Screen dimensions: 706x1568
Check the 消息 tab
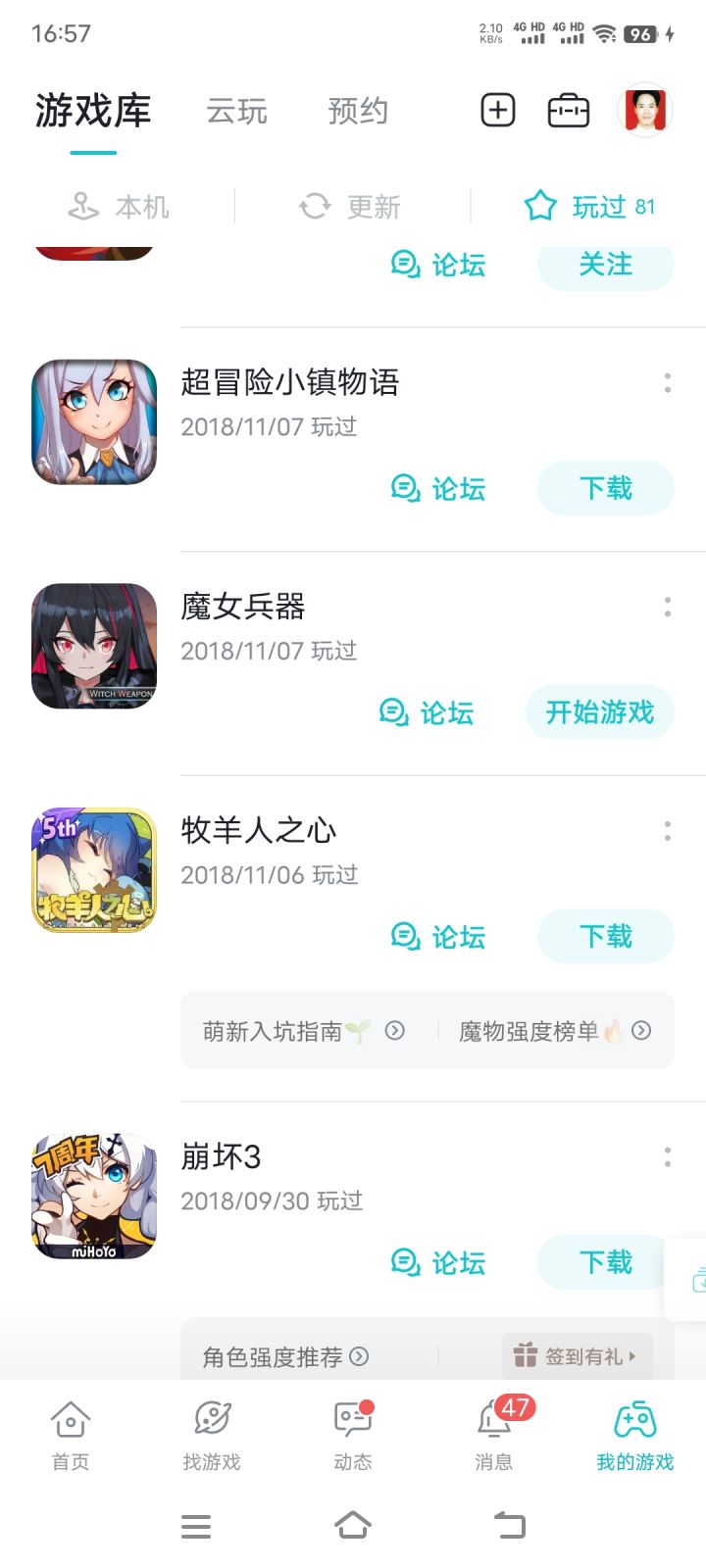(494, 1435)
